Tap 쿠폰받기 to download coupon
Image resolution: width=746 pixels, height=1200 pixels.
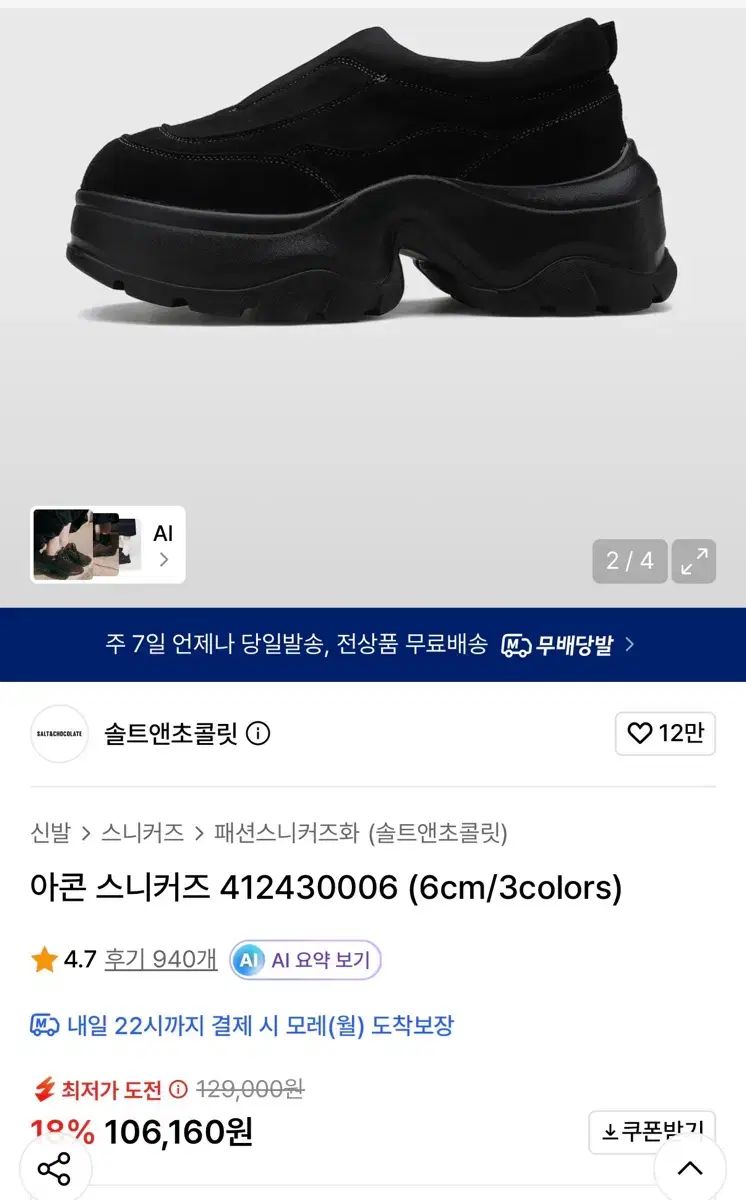point(651,1131)
